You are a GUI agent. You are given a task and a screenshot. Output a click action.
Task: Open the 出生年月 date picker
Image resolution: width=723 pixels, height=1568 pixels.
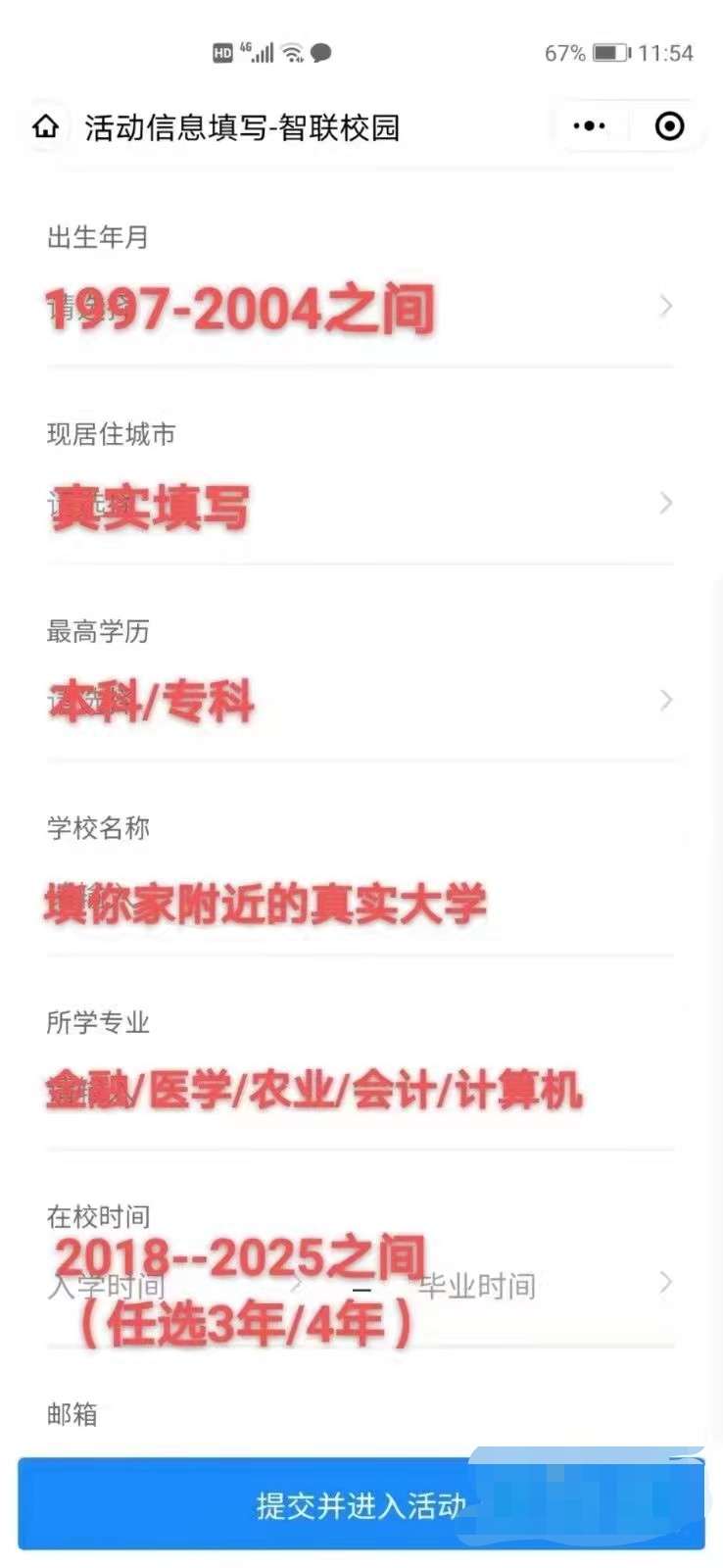pyautogui.click(x=360, y=308)
